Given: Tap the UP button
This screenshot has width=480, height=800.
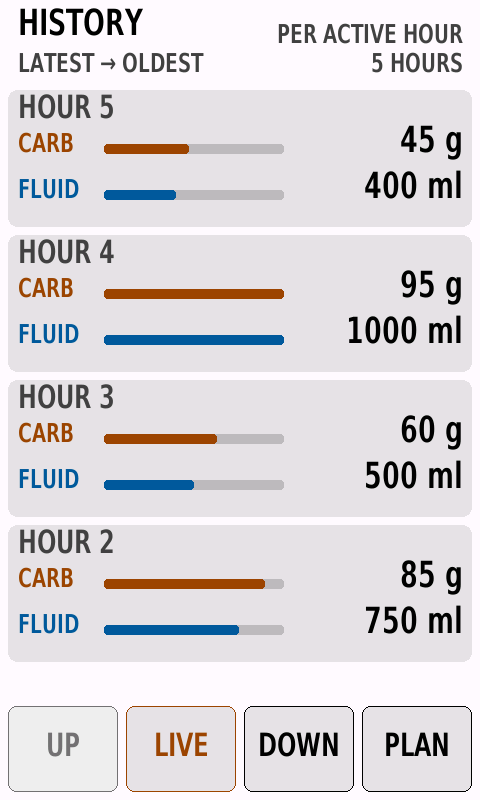Looking at the screenshot, I should 63,748.
